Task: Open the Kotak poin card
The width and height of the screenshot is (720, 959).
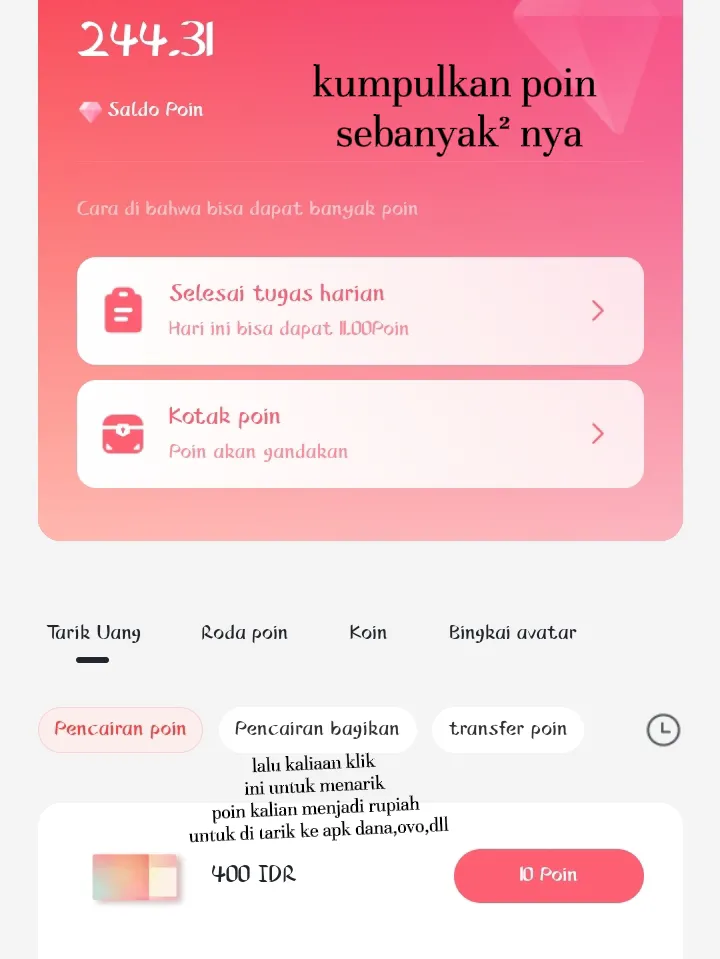Action: coord(360,434)
